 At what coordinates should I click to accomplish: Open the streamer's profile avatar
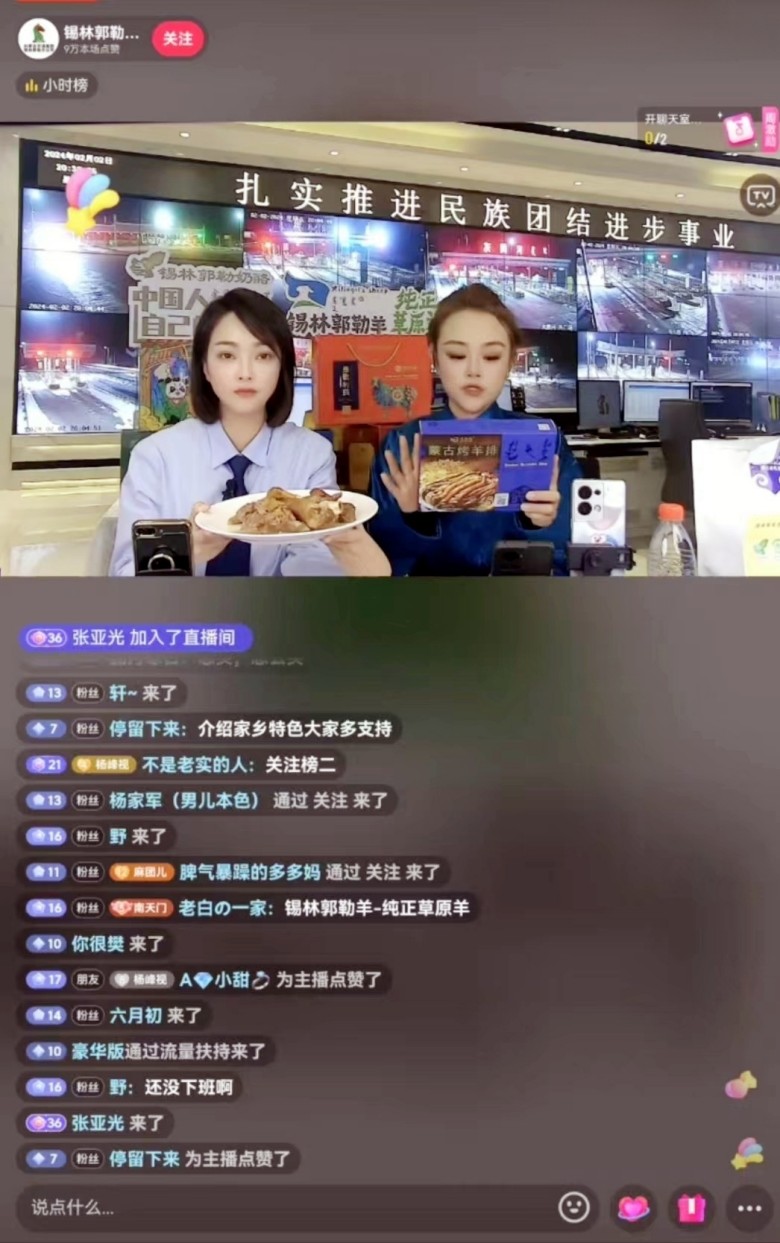(x=38, y=39)
